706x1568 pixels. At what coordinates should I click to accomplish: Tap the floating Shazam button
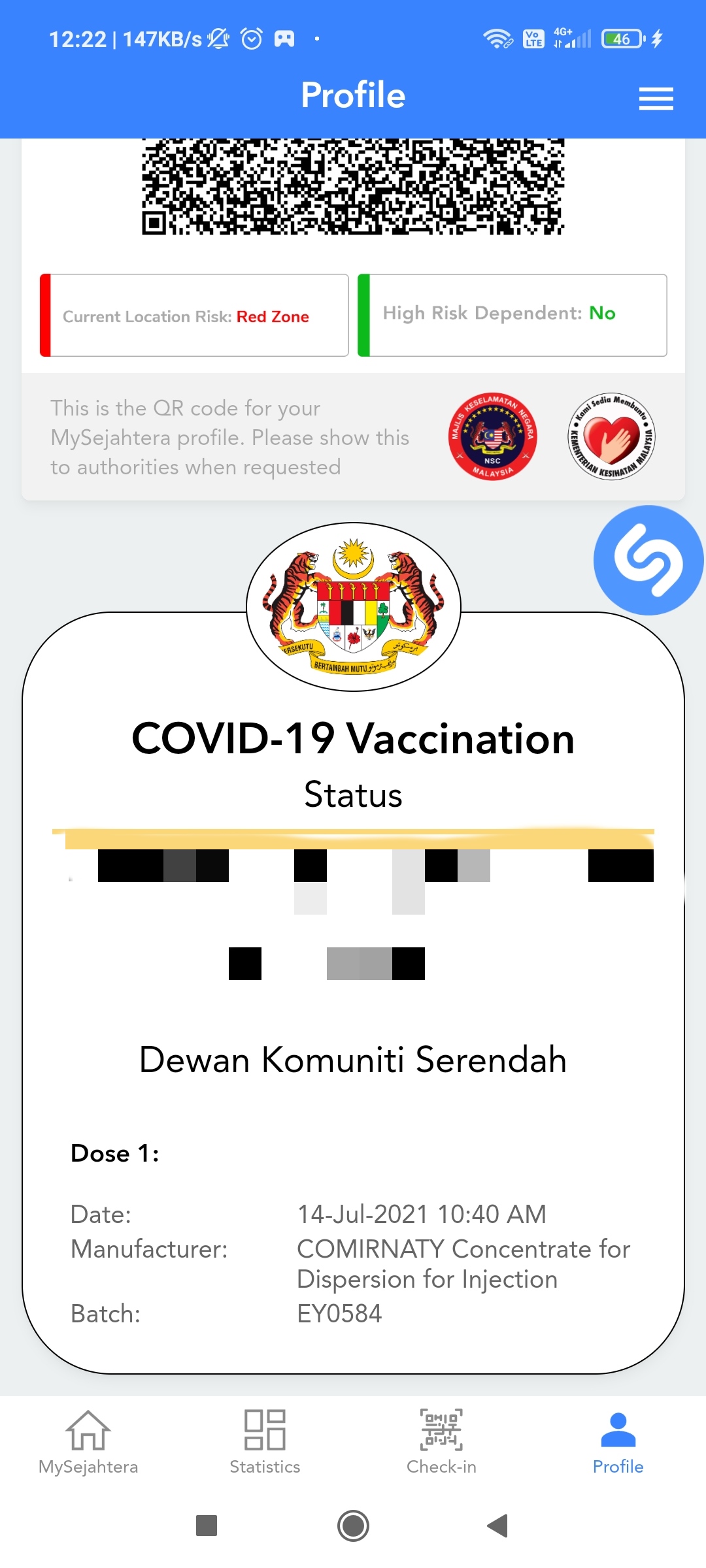pos(648,561)
